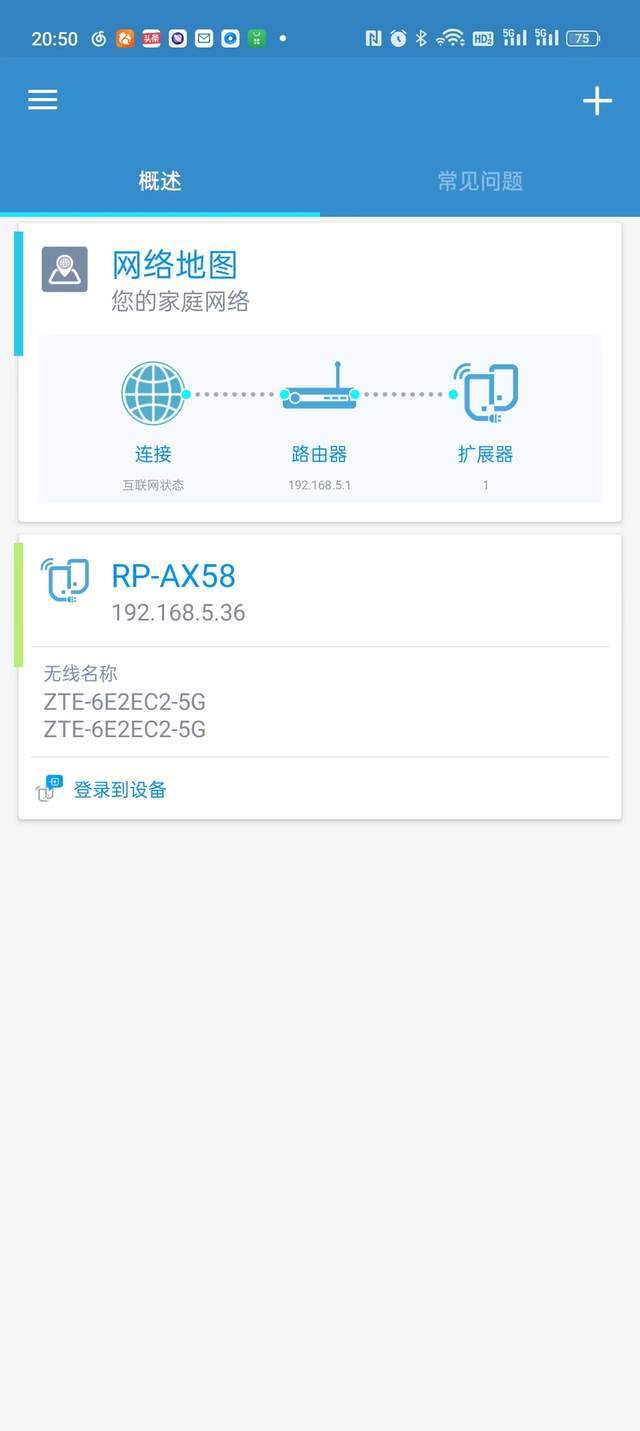Open the hamburger drawer menu
This screenshot has height=1431, width=640.
coord(43,100)
